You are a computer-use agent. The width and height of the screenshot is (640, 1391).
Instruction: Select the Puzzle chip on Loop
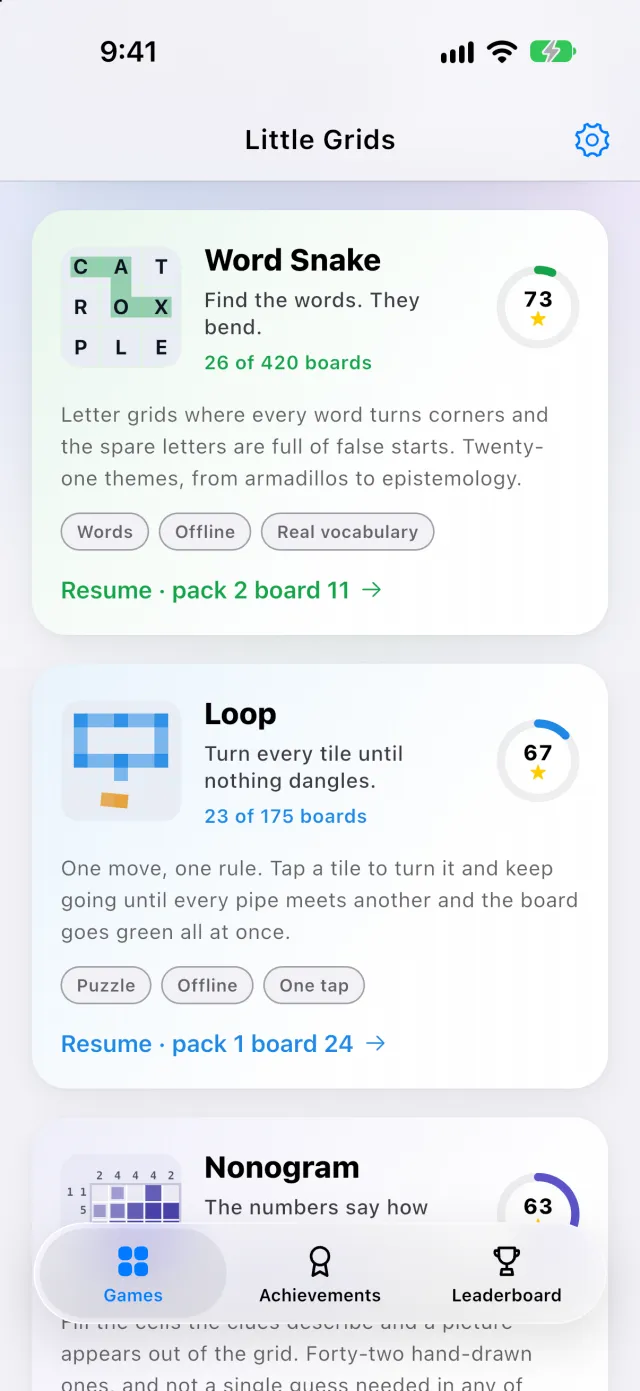tap(106, 986)
